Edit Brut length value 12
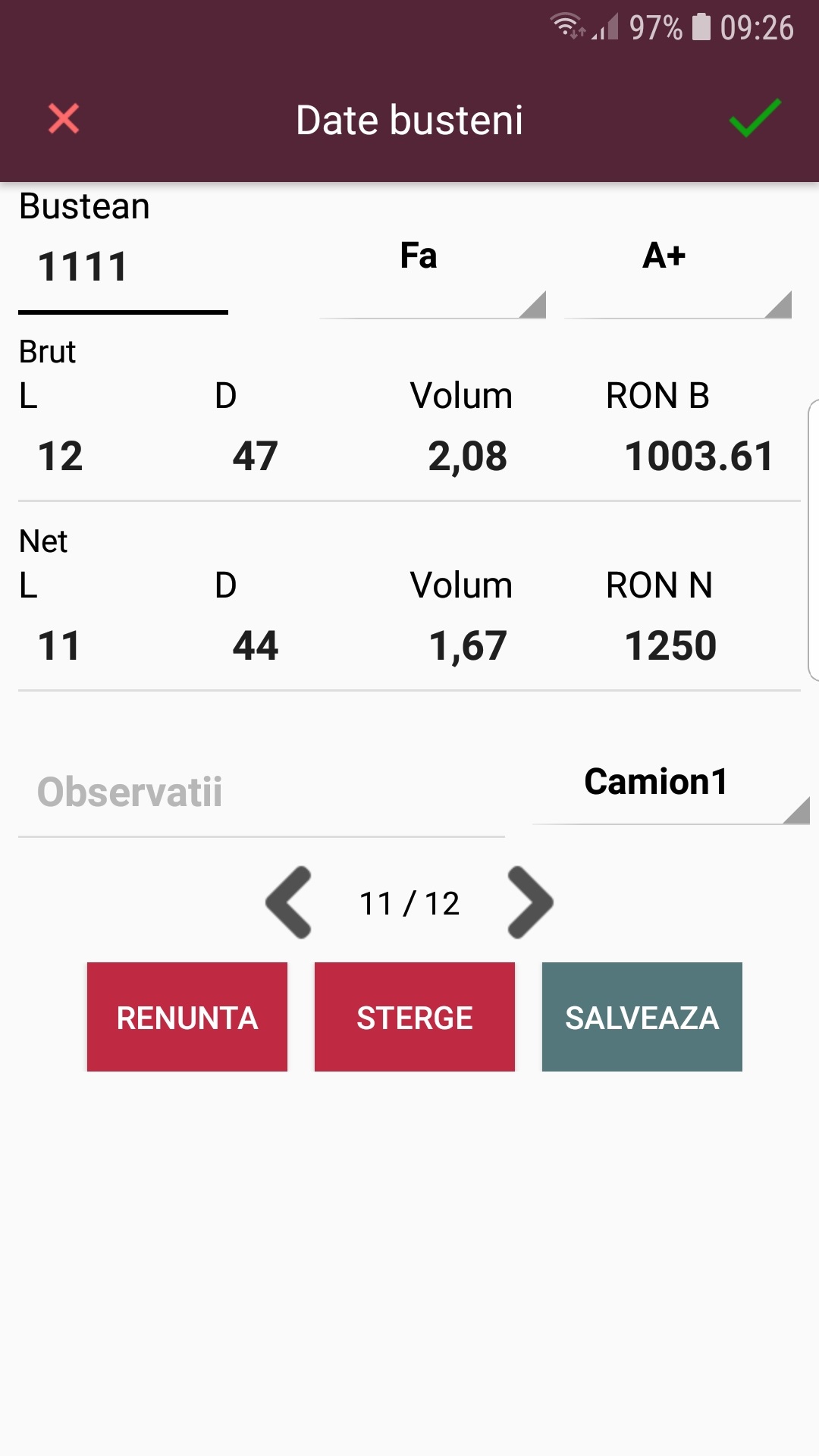The image size is (819, 1456). point(61,457)
